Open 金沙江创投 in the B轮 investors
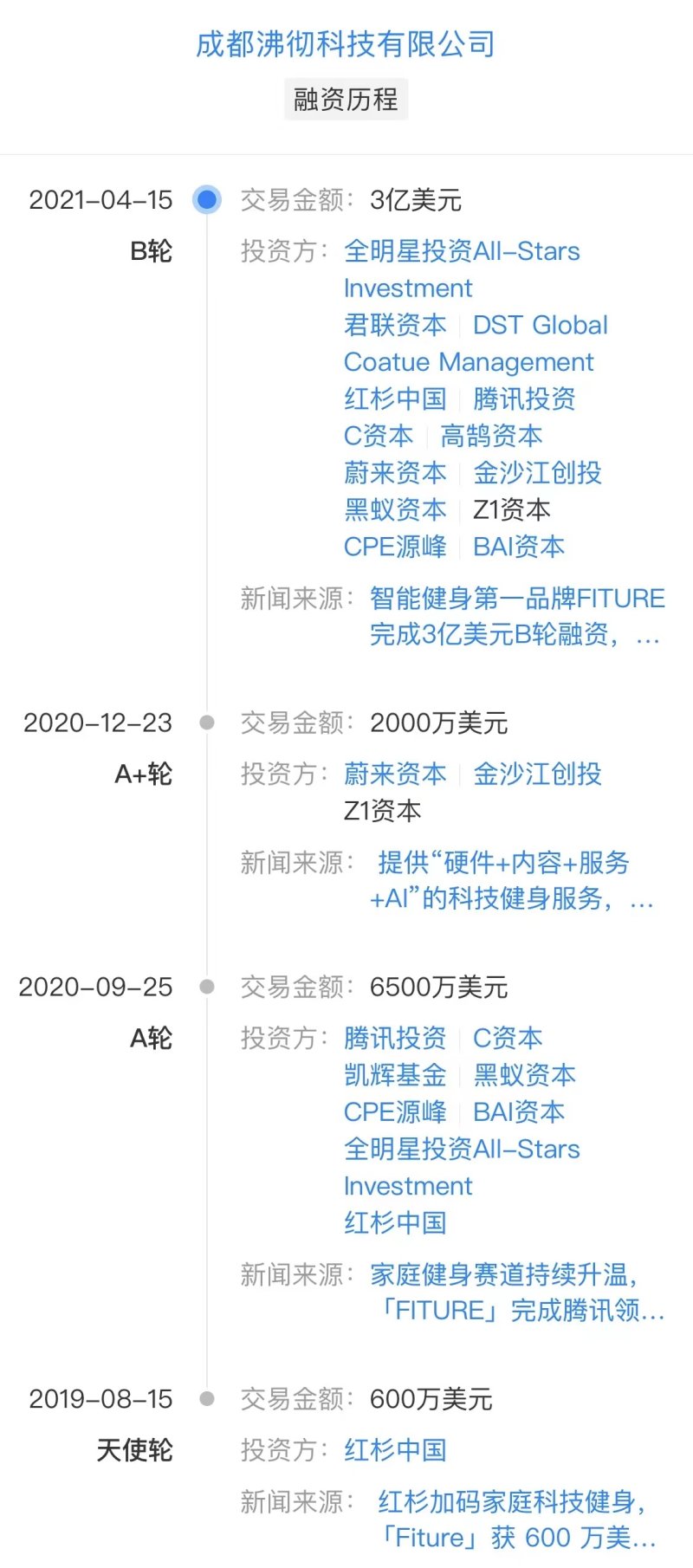 pos(537,473)
